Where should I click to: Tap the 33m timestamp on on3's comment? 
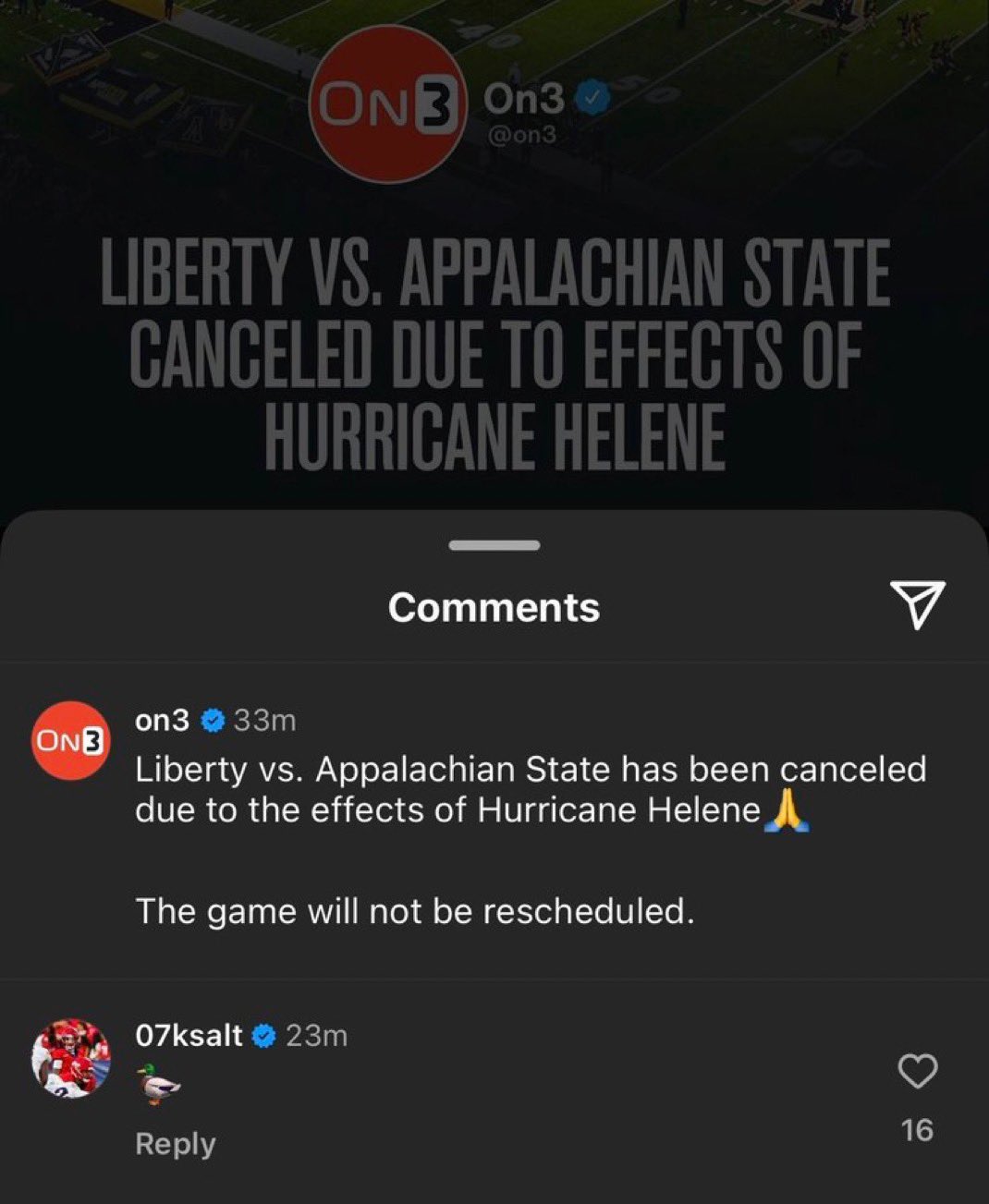click(267, 721)
